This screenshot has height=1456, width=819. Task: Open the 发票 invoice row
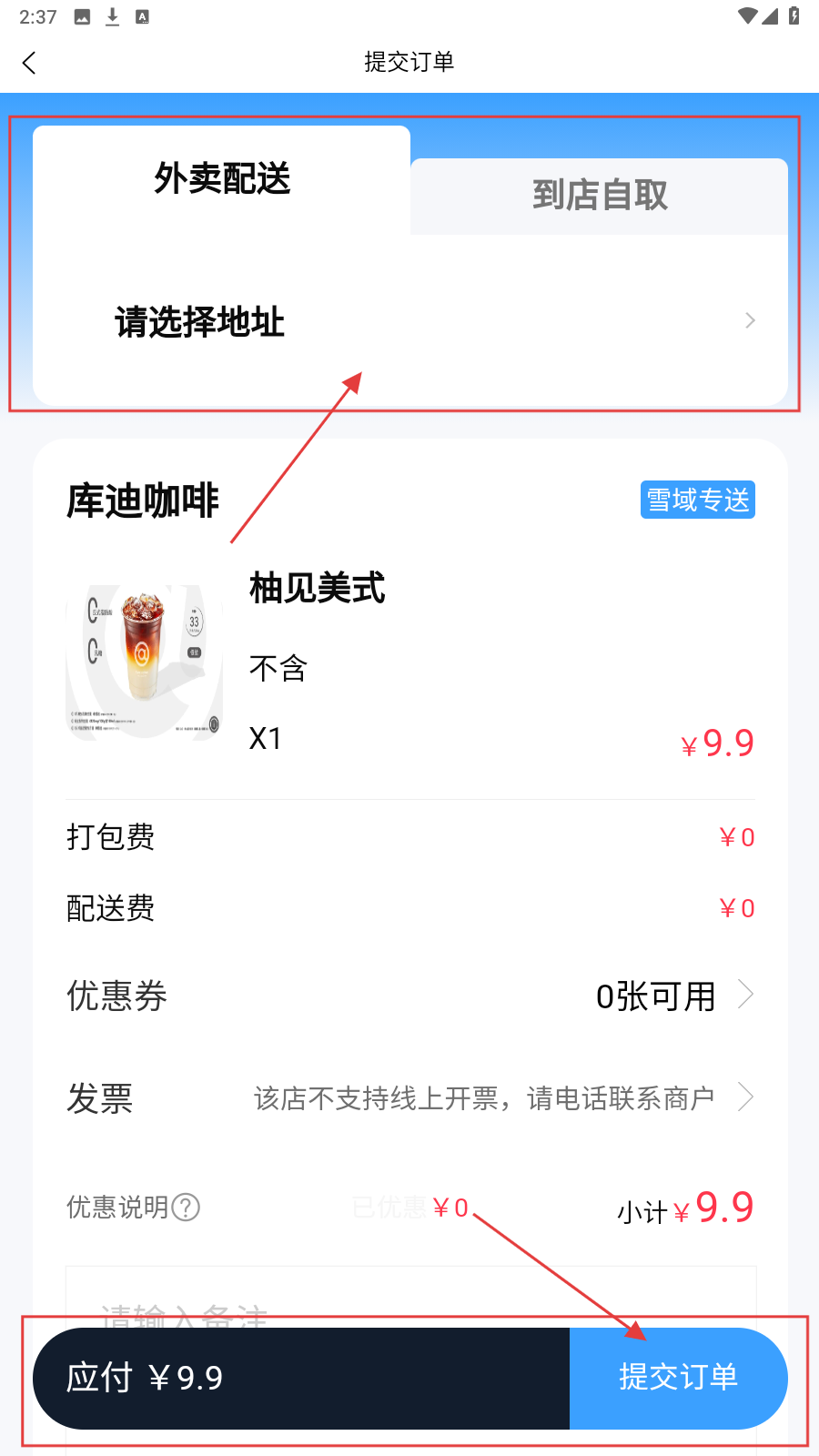409,1098
